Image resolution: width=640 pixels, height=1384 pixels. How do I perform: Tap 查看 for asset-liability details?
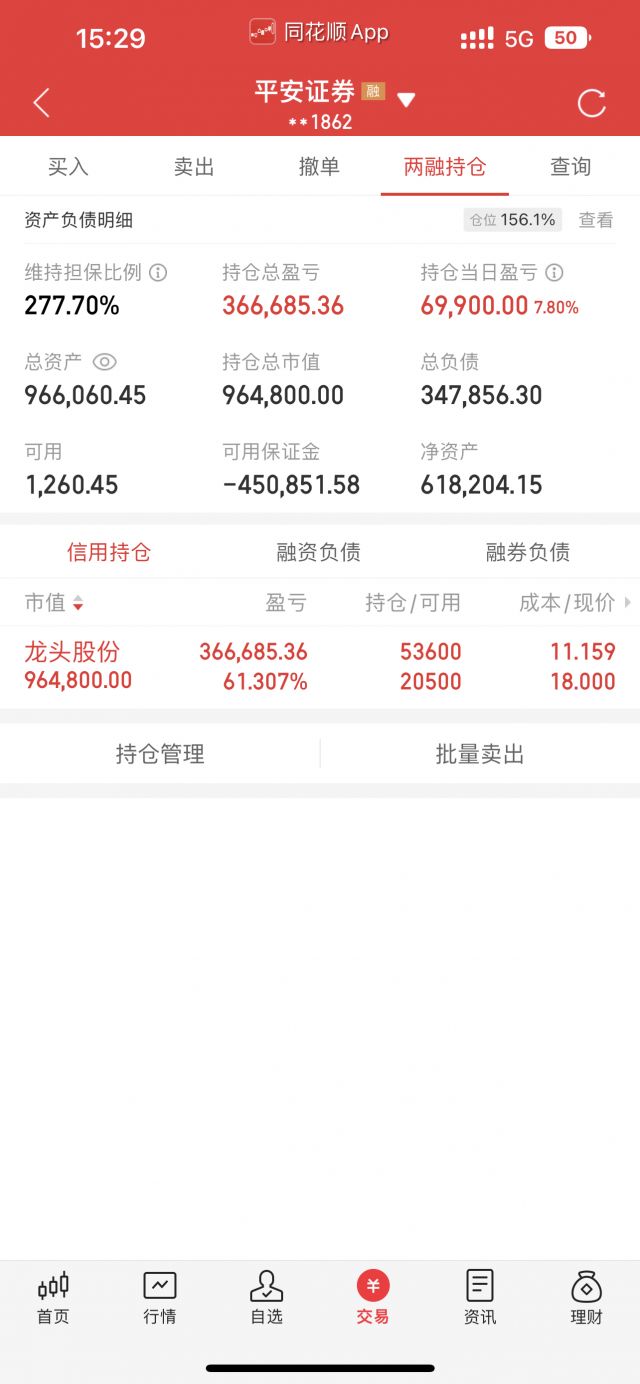click(x=596, y=220)
